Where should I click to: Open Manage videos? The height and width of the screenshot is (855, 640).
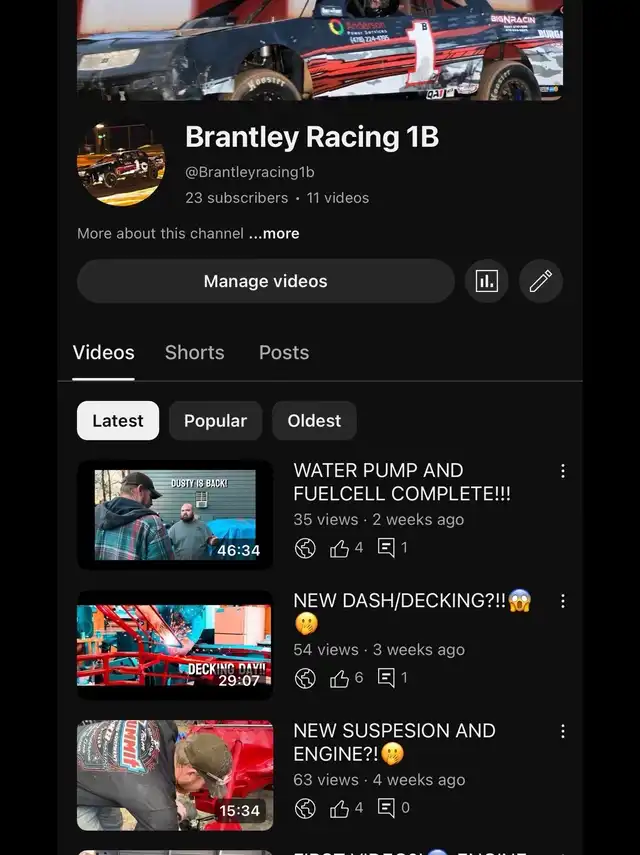click(265, 281)
